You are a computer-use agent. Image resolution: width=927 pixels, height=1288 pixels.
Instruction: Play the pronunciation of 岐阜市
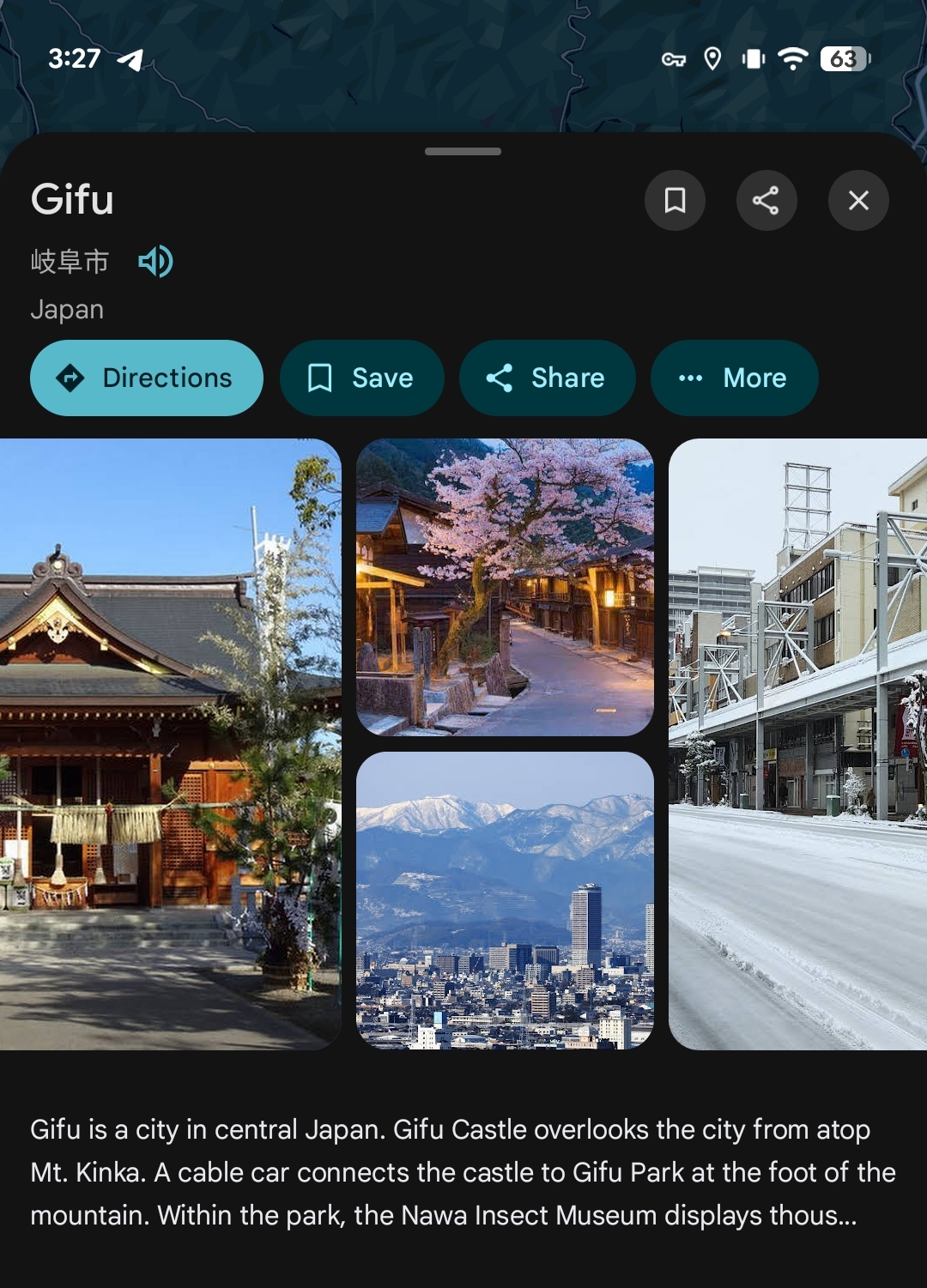(x=155, y=262)
